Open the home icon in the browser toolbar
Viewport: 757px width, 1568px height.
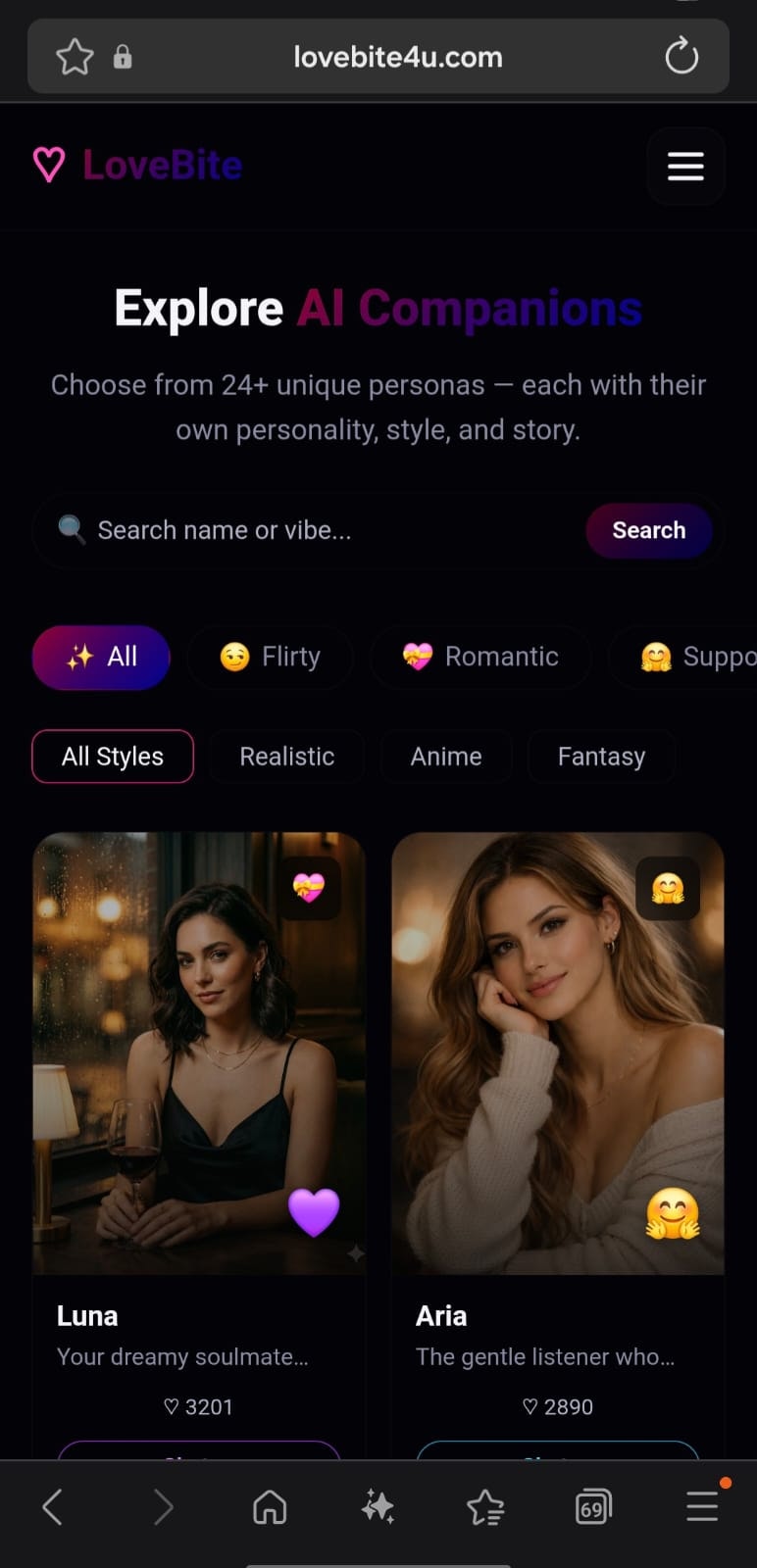coord(269,1506)
